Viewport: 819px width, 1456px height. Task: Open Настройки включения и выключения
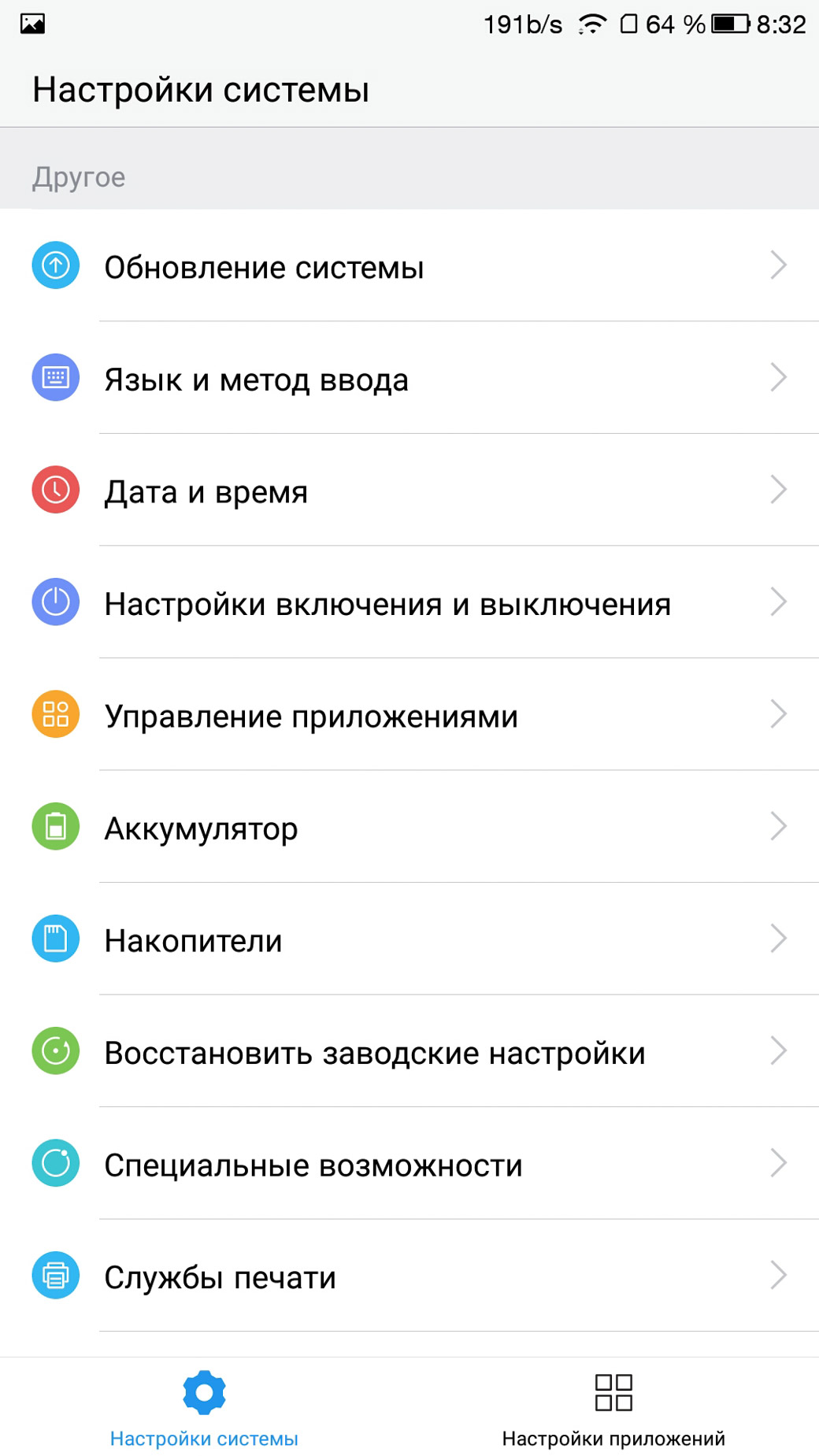(409, 602)
